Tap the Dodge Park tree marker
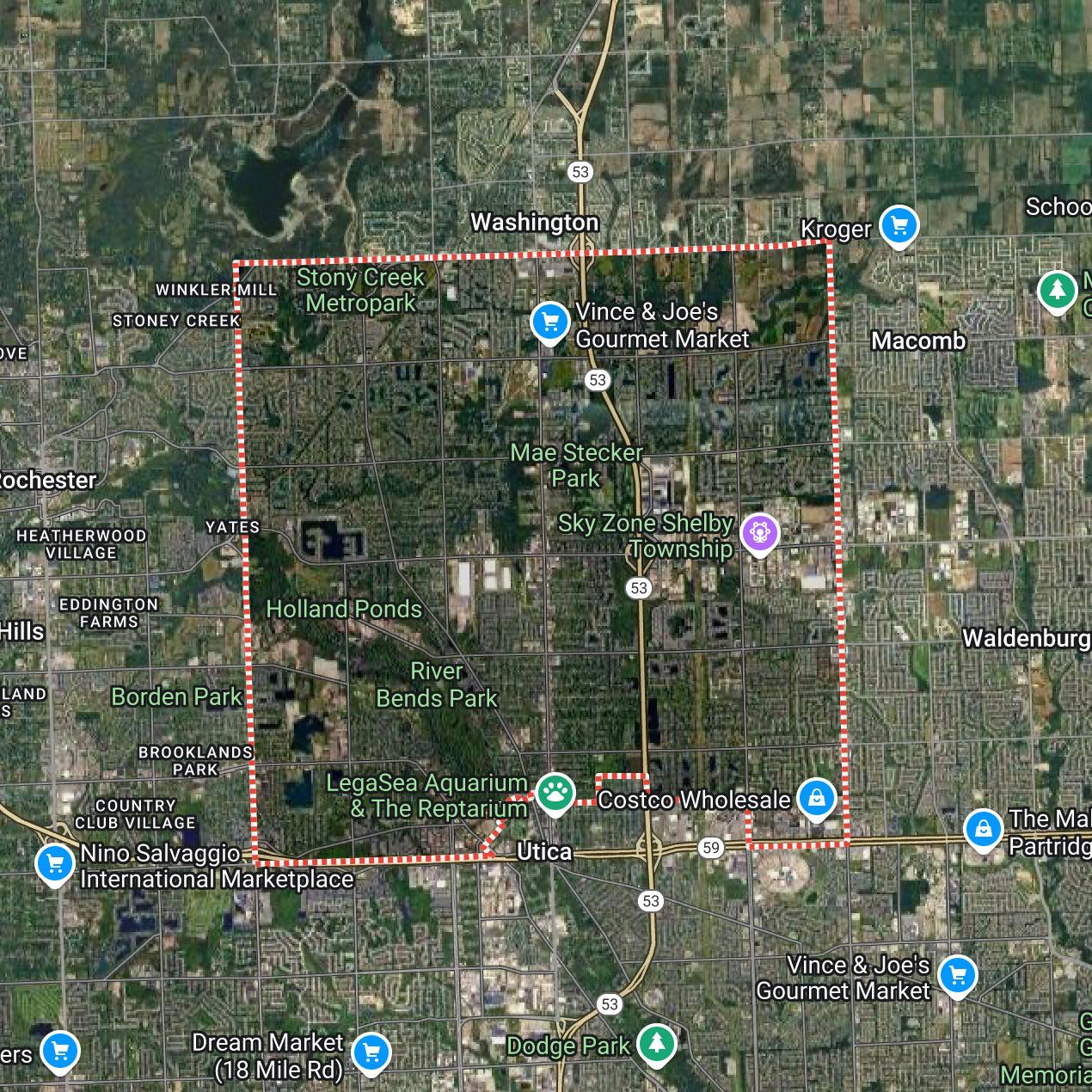This screenshot has width=1092, height=1092. [x=657, y=1043]
